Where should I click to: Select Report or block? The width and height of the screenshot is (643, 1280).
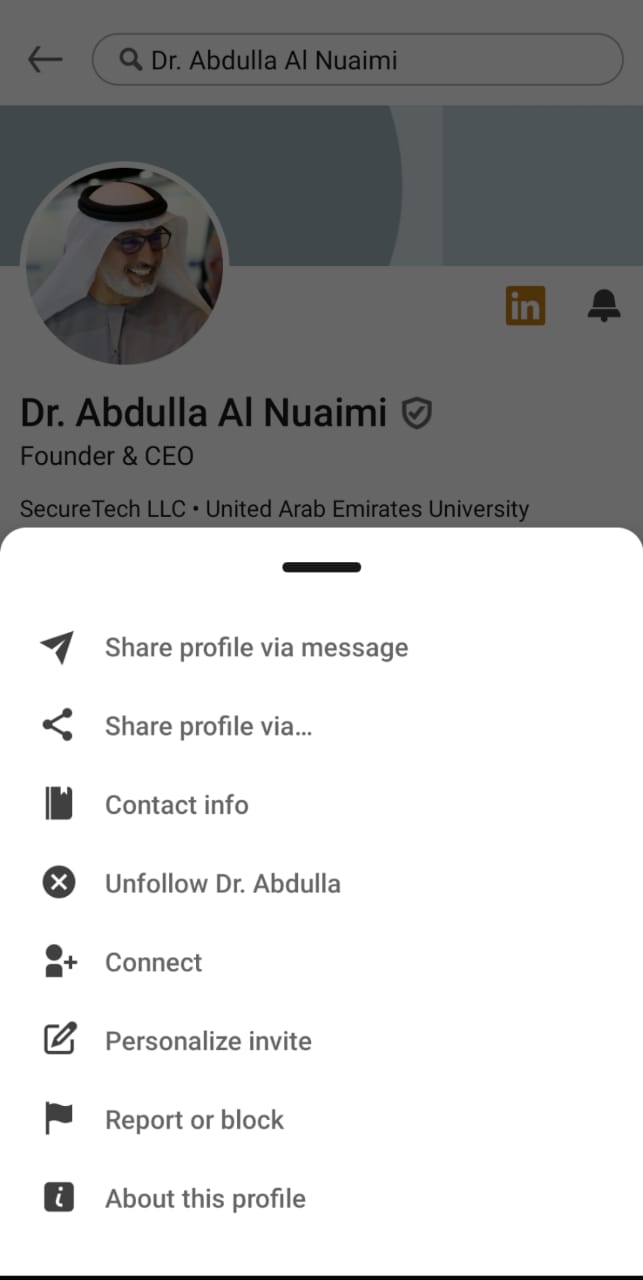321,1120
